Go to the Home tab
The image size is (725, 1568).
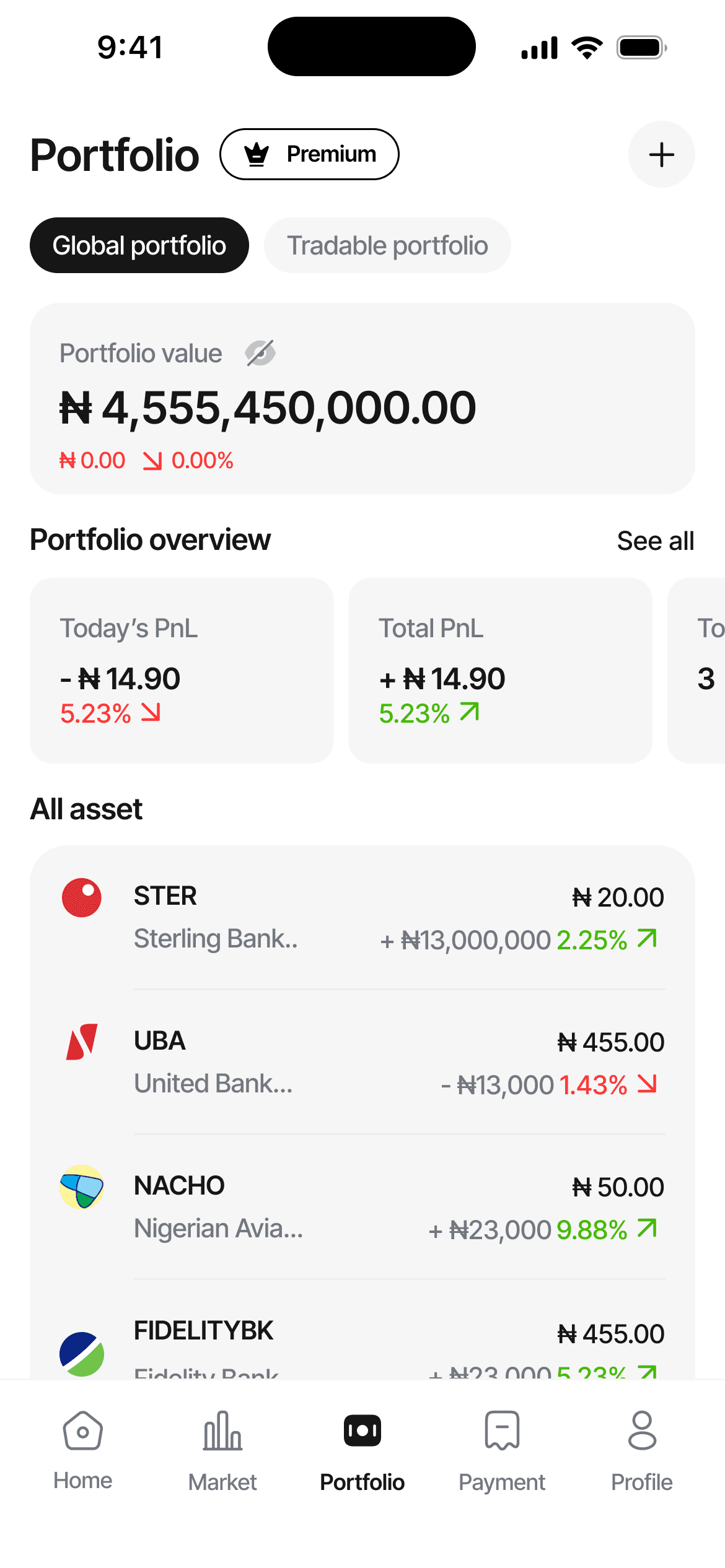[83, 1449]
